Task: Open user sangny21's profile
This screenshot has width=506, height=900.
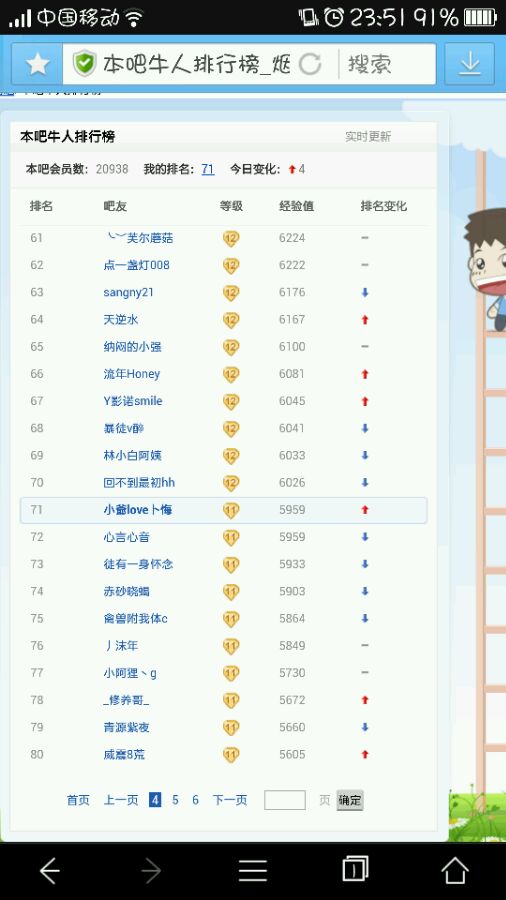Action: (x=129, y=292)
